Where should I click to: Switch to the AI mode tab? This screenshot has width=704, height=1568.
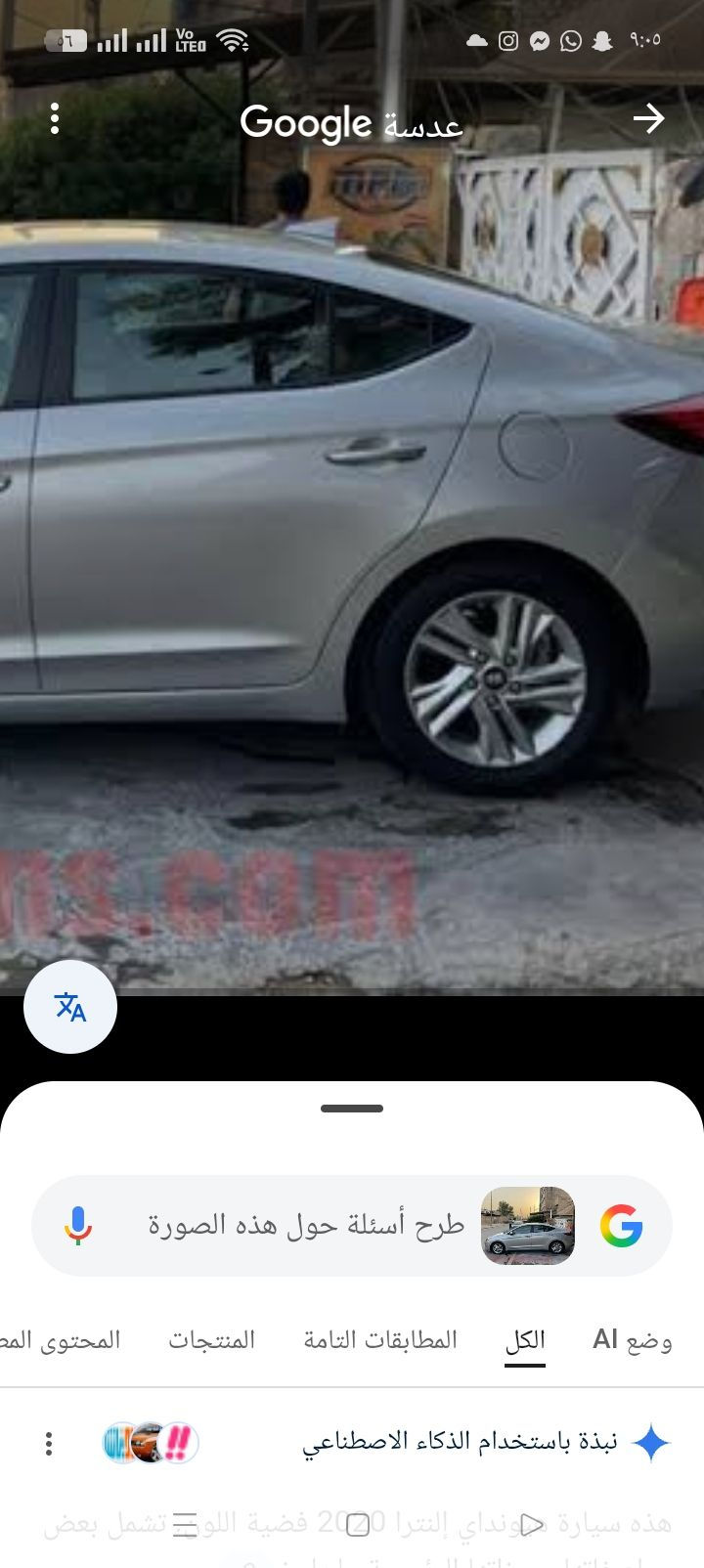pos(632,1339)
